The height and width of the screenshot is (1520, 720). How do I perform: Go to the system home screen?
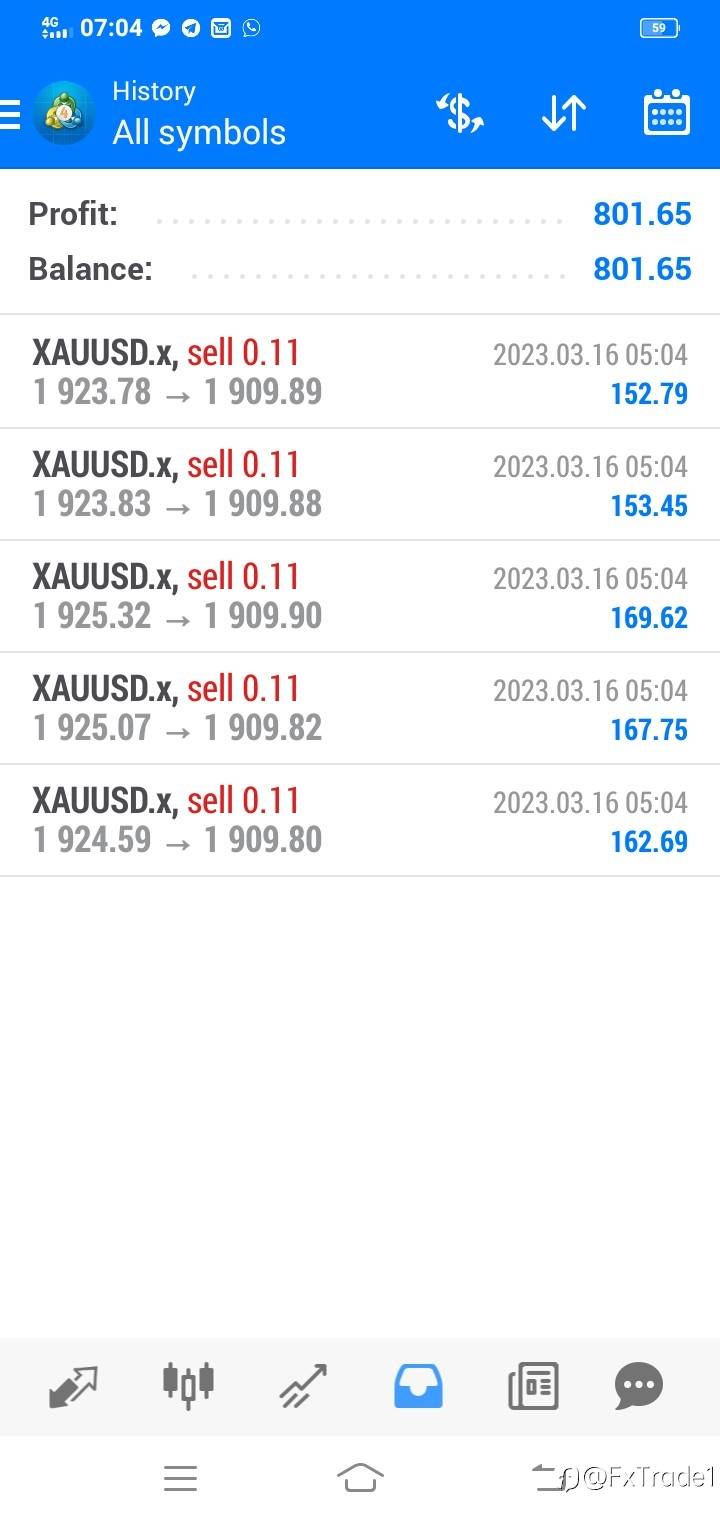click(x=360, y=1477)
